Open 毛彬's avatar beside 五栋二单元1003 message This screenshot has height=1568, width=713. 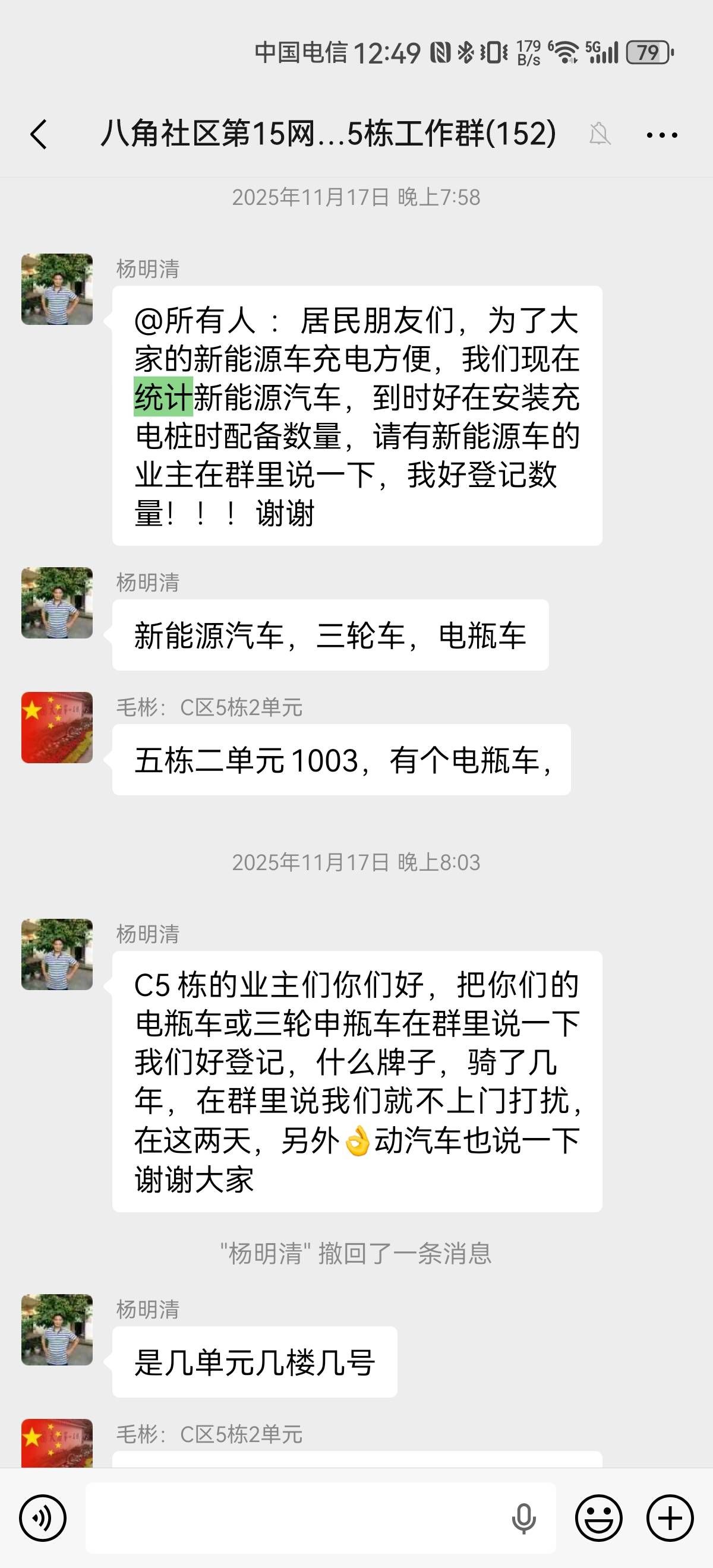coord(57,728)
